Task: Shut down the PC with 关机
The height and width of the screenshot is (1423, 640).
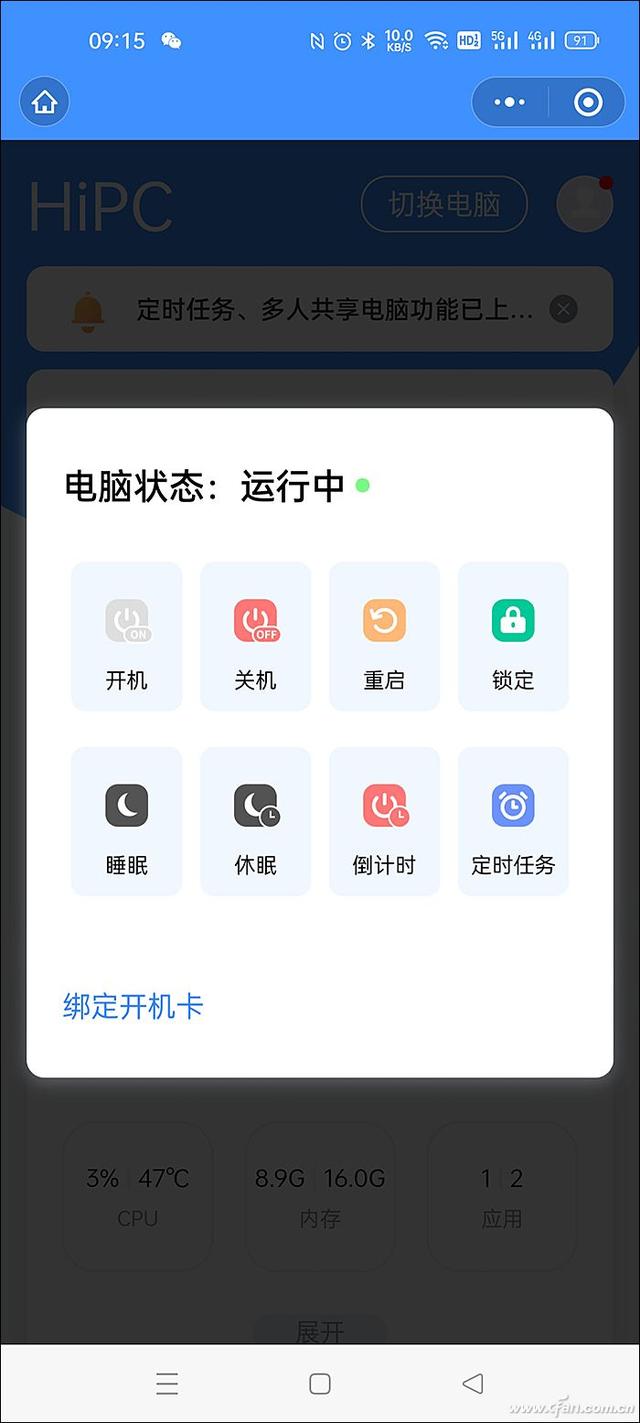Action: (256, 637)
